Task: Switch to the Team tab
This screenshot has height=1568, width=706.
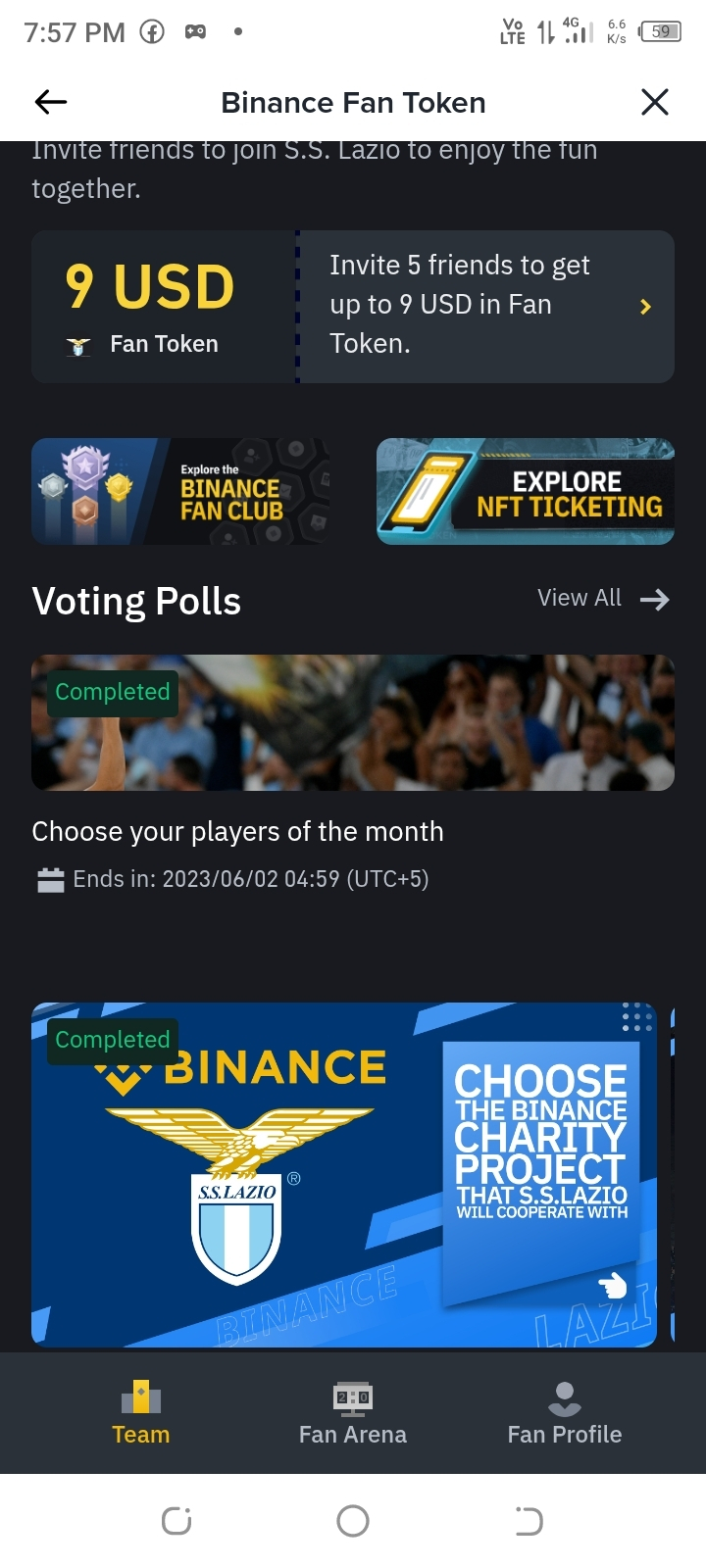Action: pos(141,1413)
